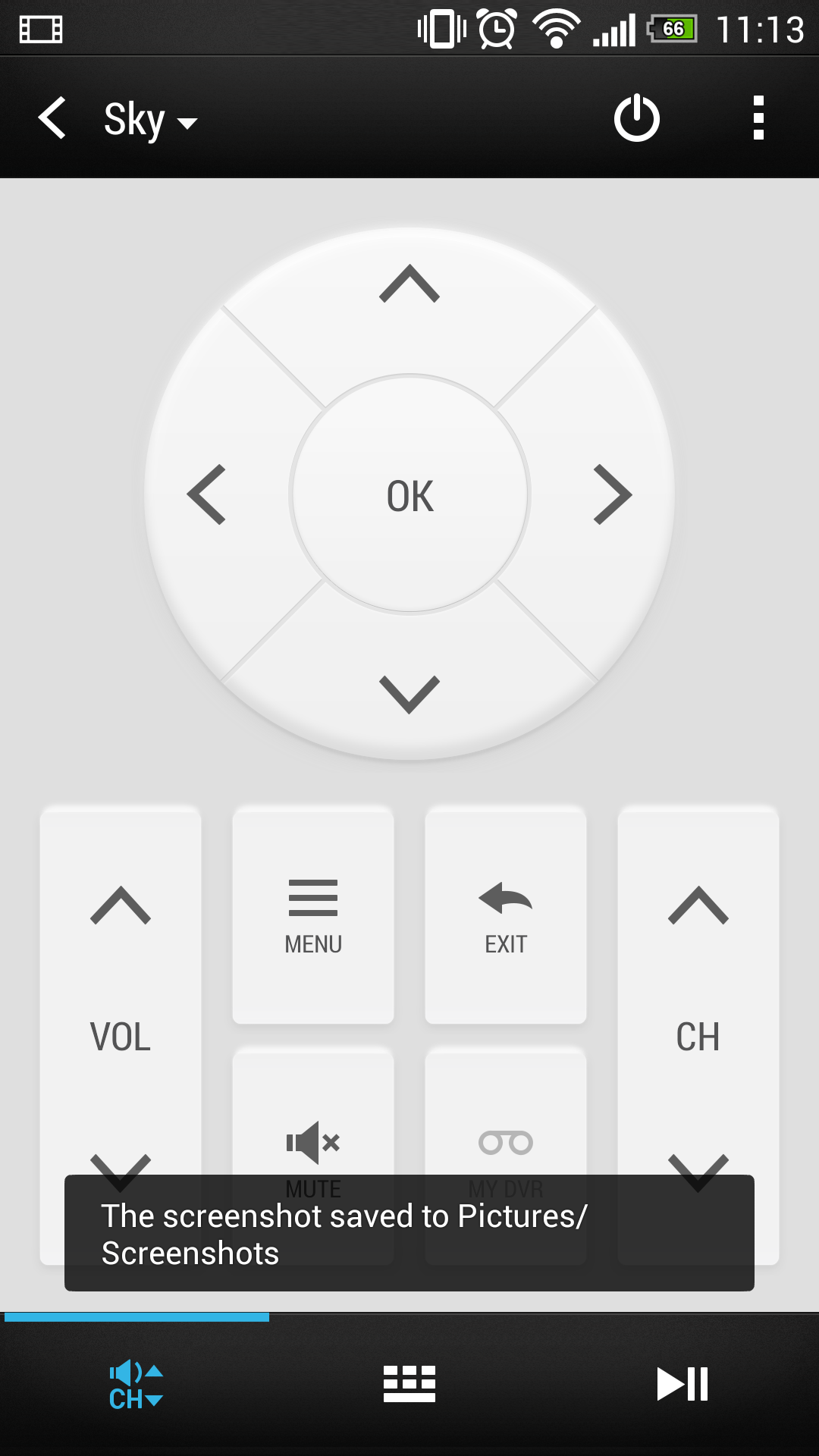819x1456 pixels.
Task: Go to next channel with CH up
Action: click(698, 905)
